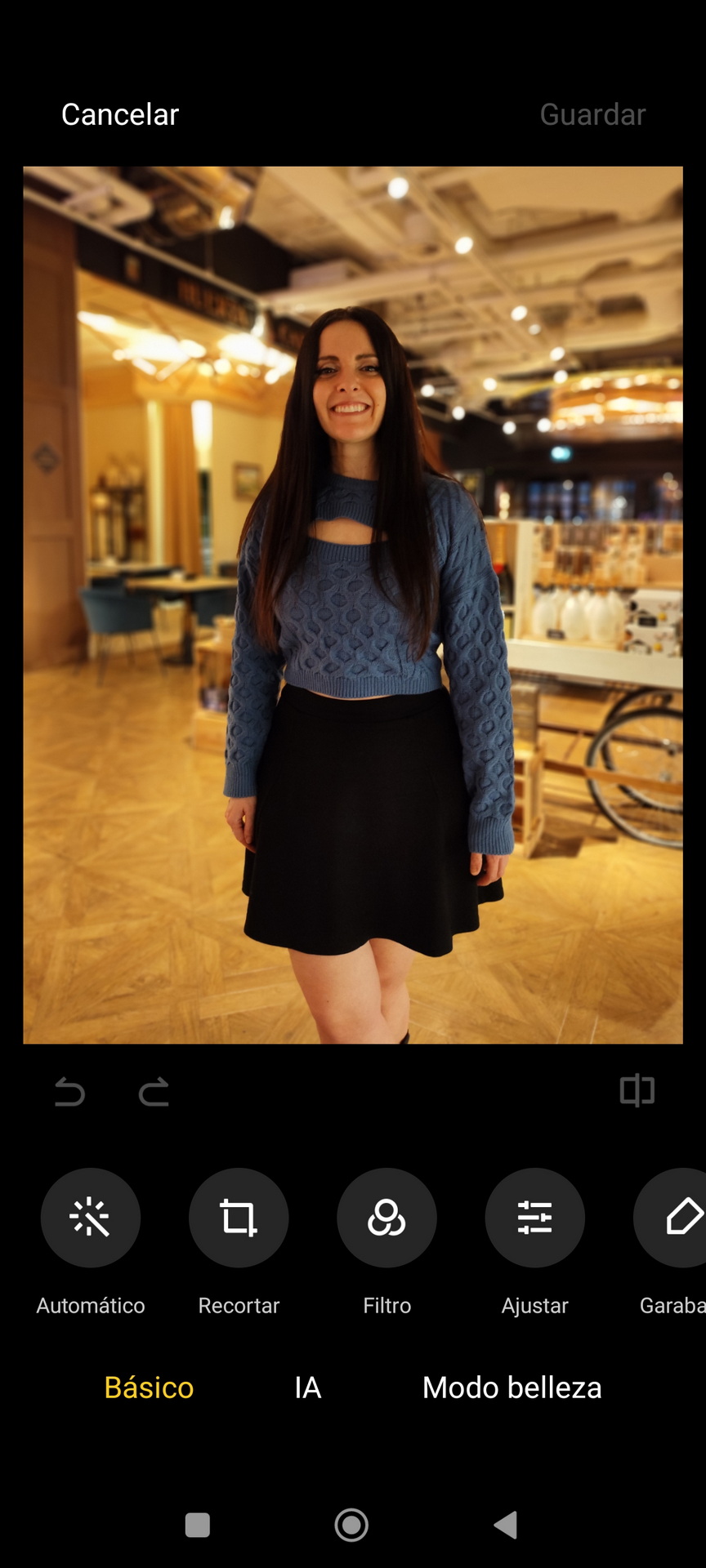This screenshot has width=706, height=1568.
Task: Open the Filtro tool
Action: 387,1218
